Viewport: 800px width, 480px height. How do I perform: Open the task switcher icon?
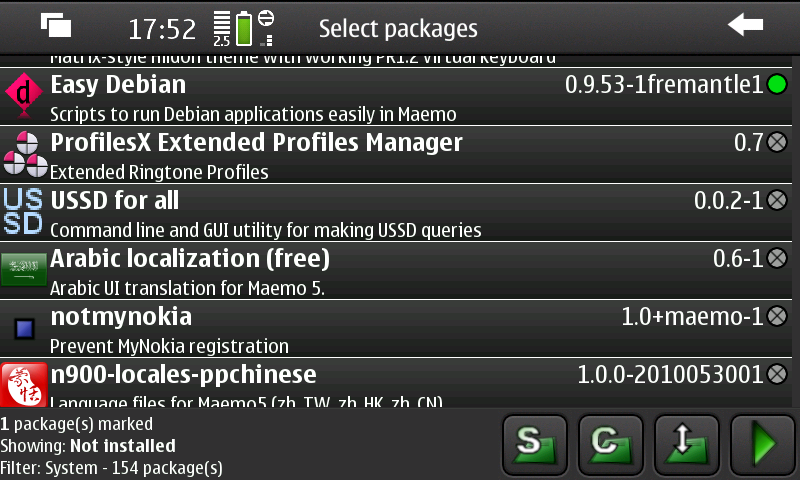coord(56,27)
